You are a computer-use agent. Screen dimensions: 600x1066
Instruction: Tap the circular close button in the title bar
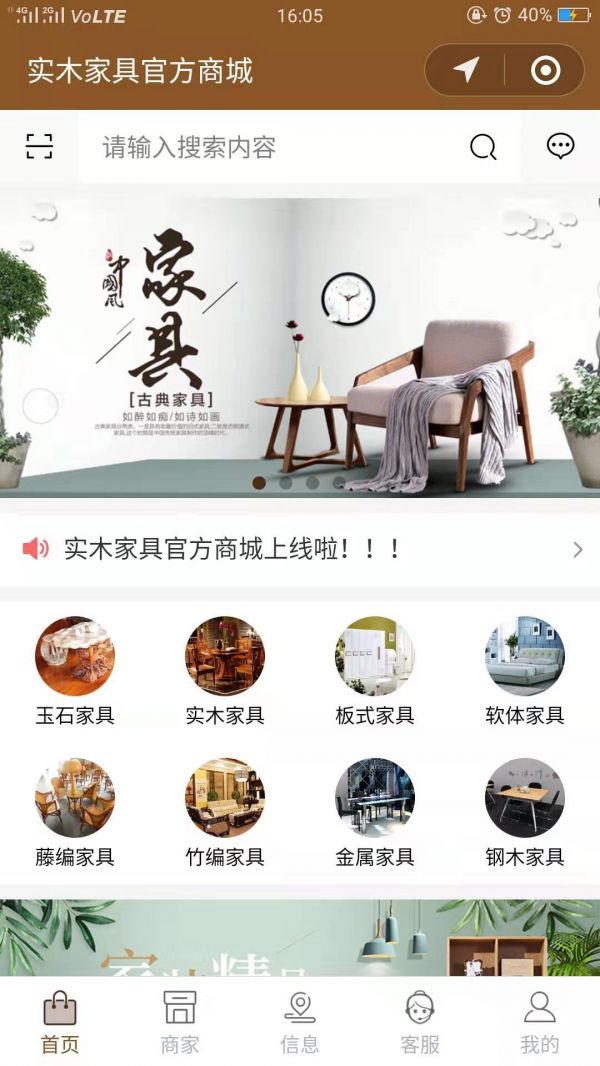point(545,70)
